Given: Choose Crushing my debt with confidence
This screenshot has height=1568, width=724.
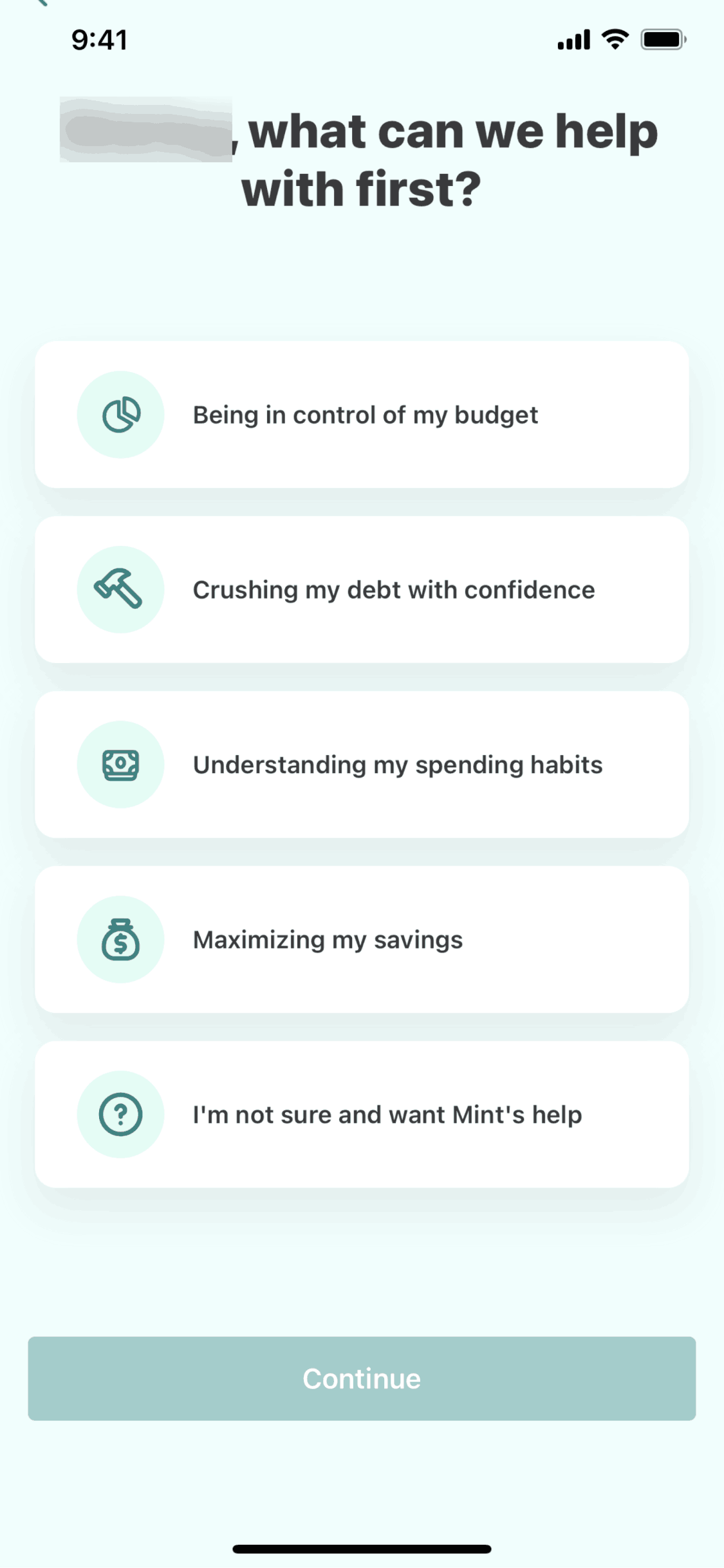Looking at the screenshot, I should (362, 590).
